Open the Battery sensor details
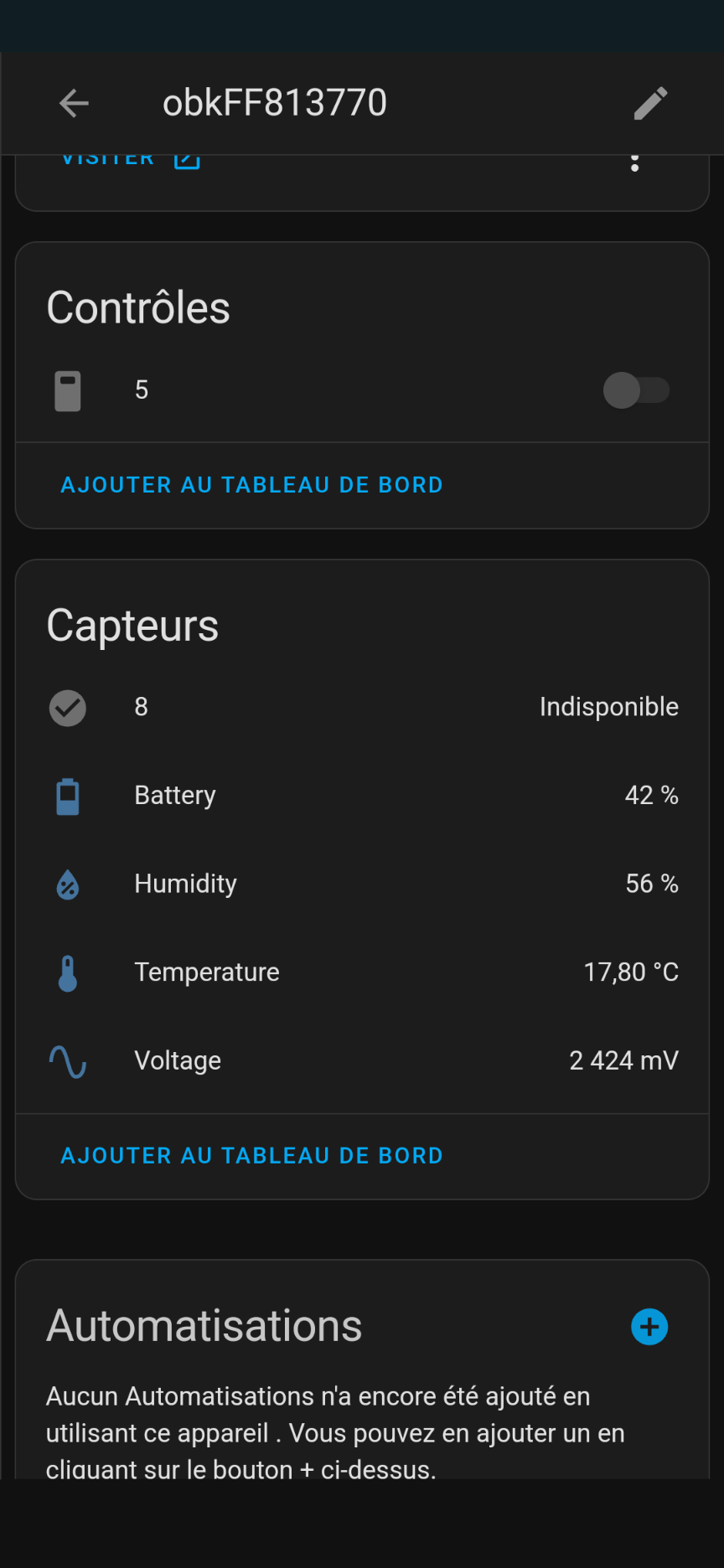724x1568 pixels. (x=362, y=795)
